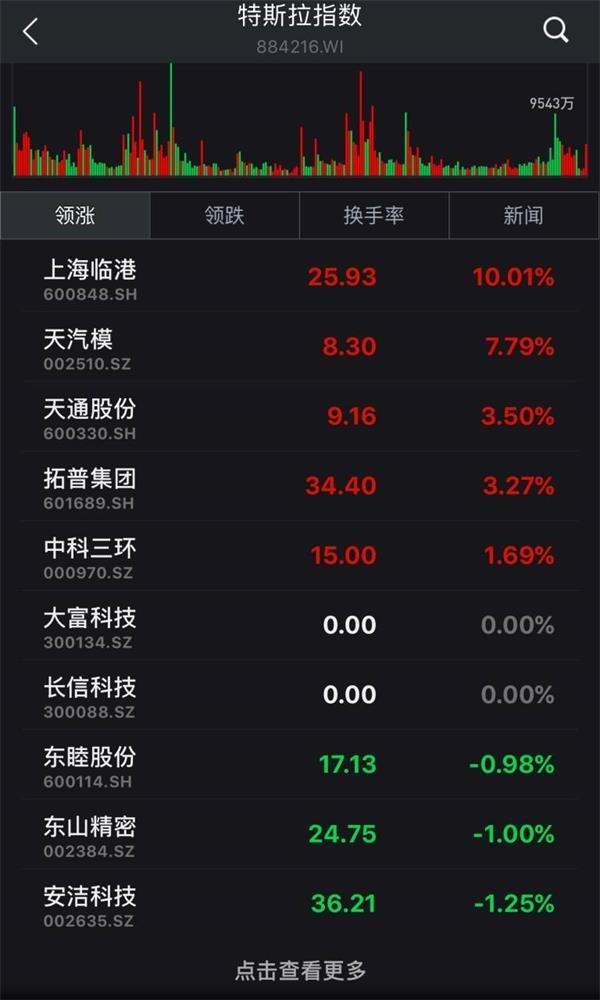
Task: Open 大富科技 stock details
Action: (x=300, y=624)
